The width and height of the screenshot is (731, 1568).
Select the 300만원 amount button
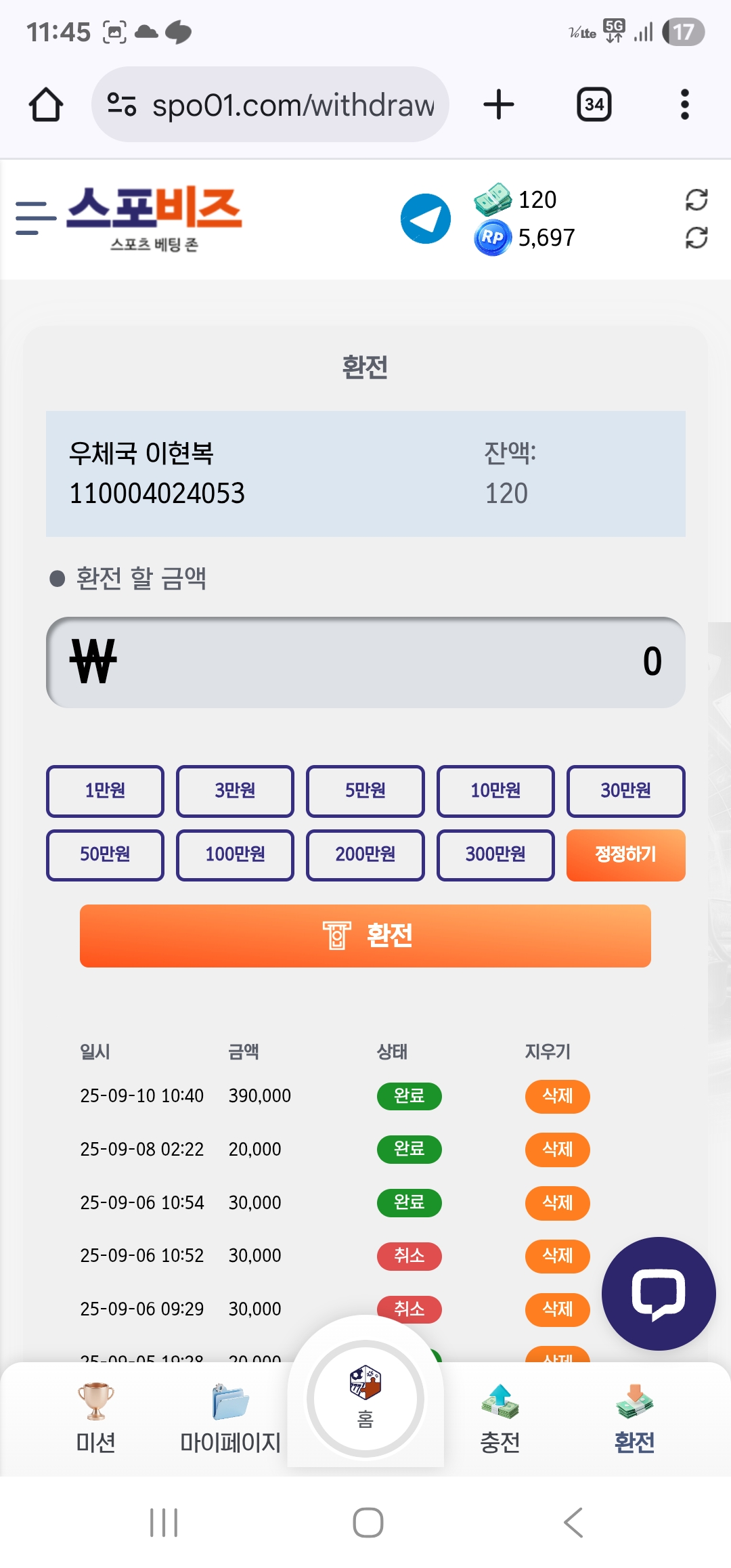(x=495, y=854)
